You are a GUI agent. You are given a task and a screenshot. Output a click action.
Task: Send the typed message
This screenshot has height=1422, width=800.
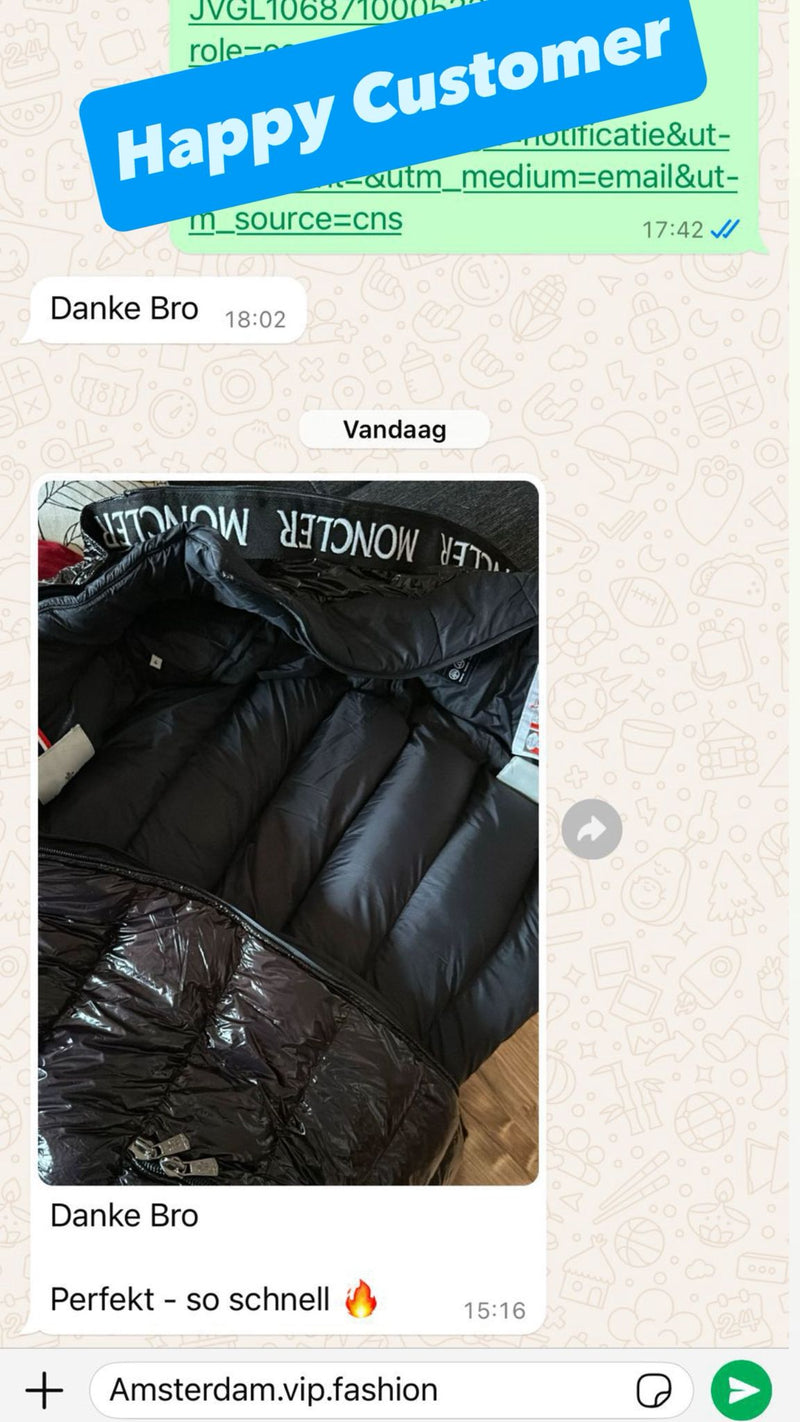[x=741, y=1390]
